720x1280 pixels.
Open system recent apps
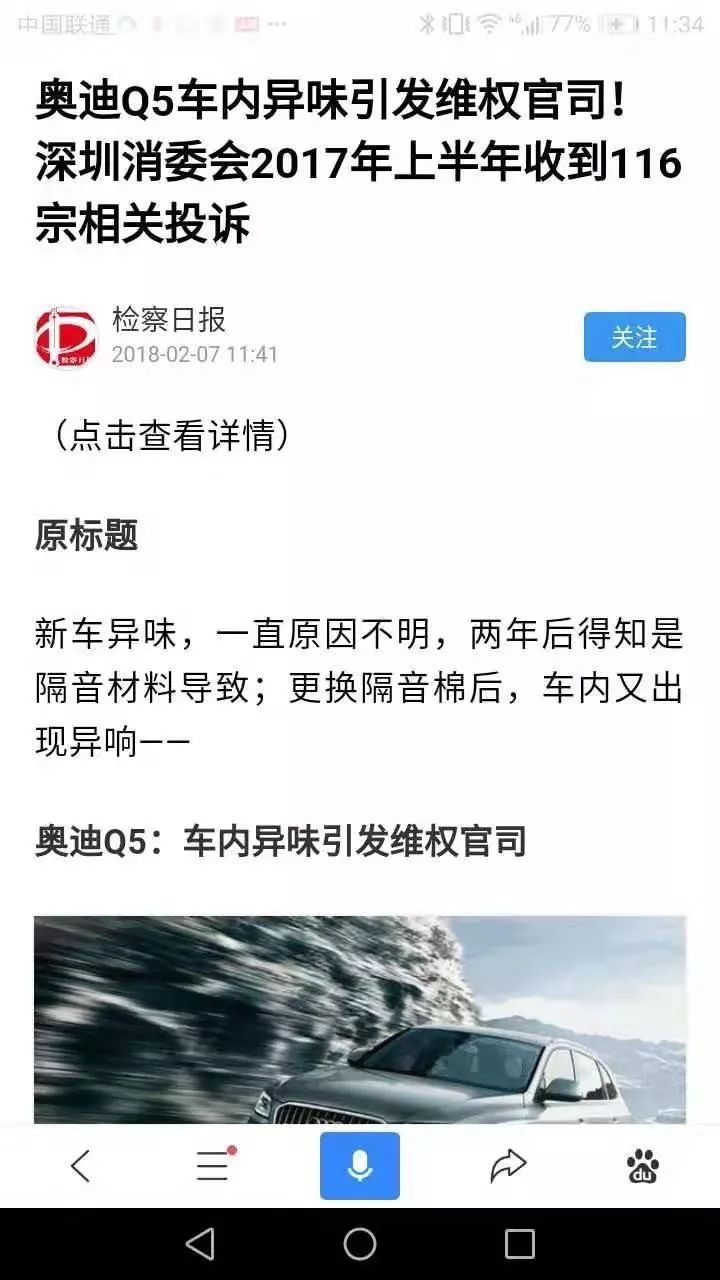(x=520, y=1244)
